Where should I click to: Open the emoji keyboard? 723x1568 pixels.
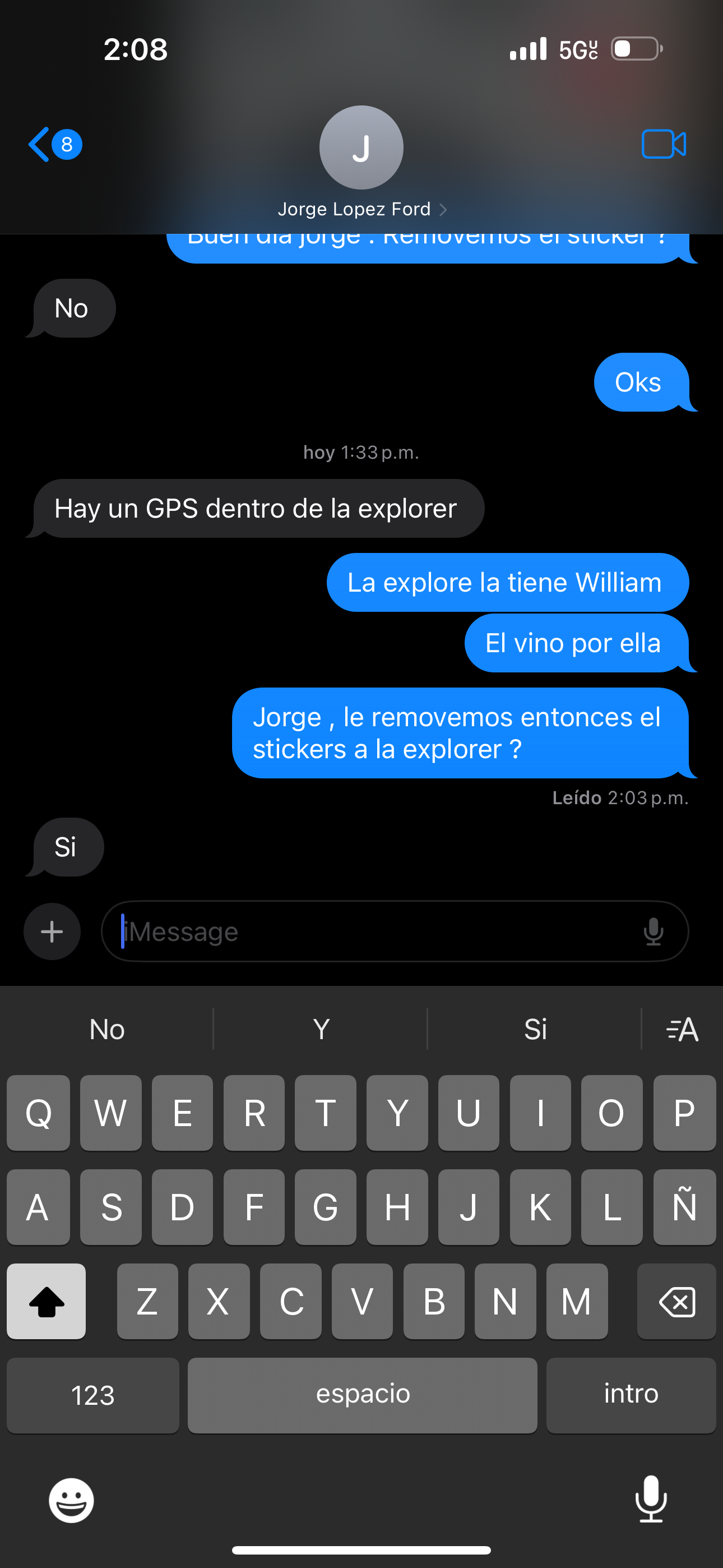71,1500
